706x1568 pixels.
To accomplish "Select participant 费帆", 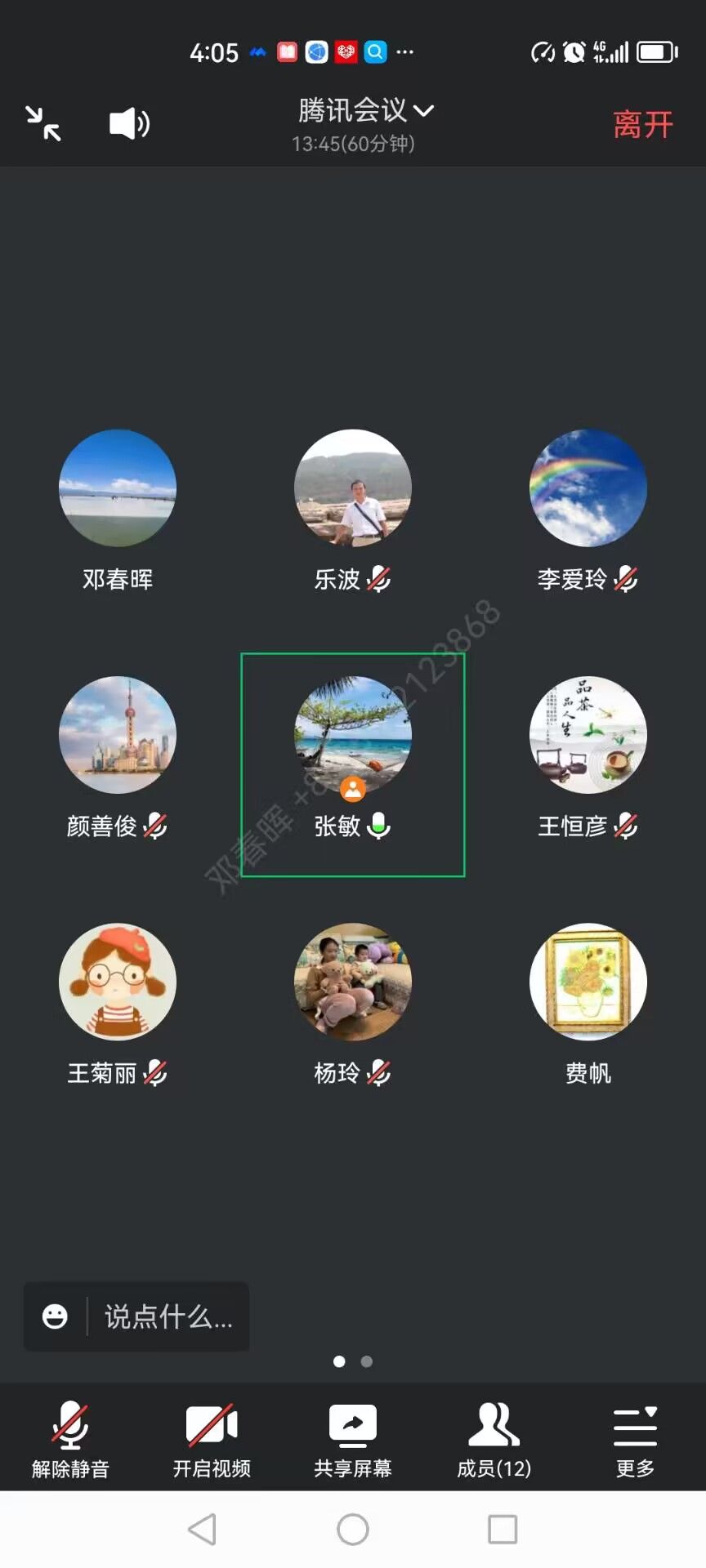I will (588, 982).
